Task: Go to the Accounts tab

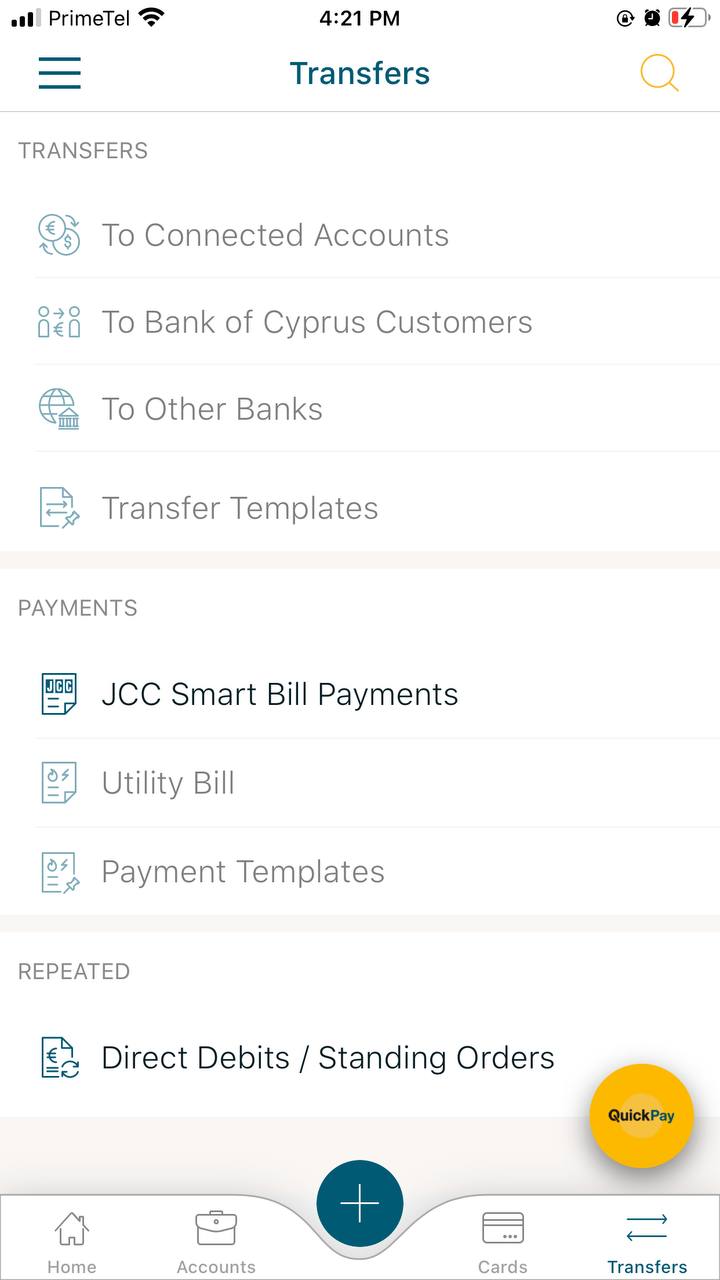Action: coord(216,1242)
